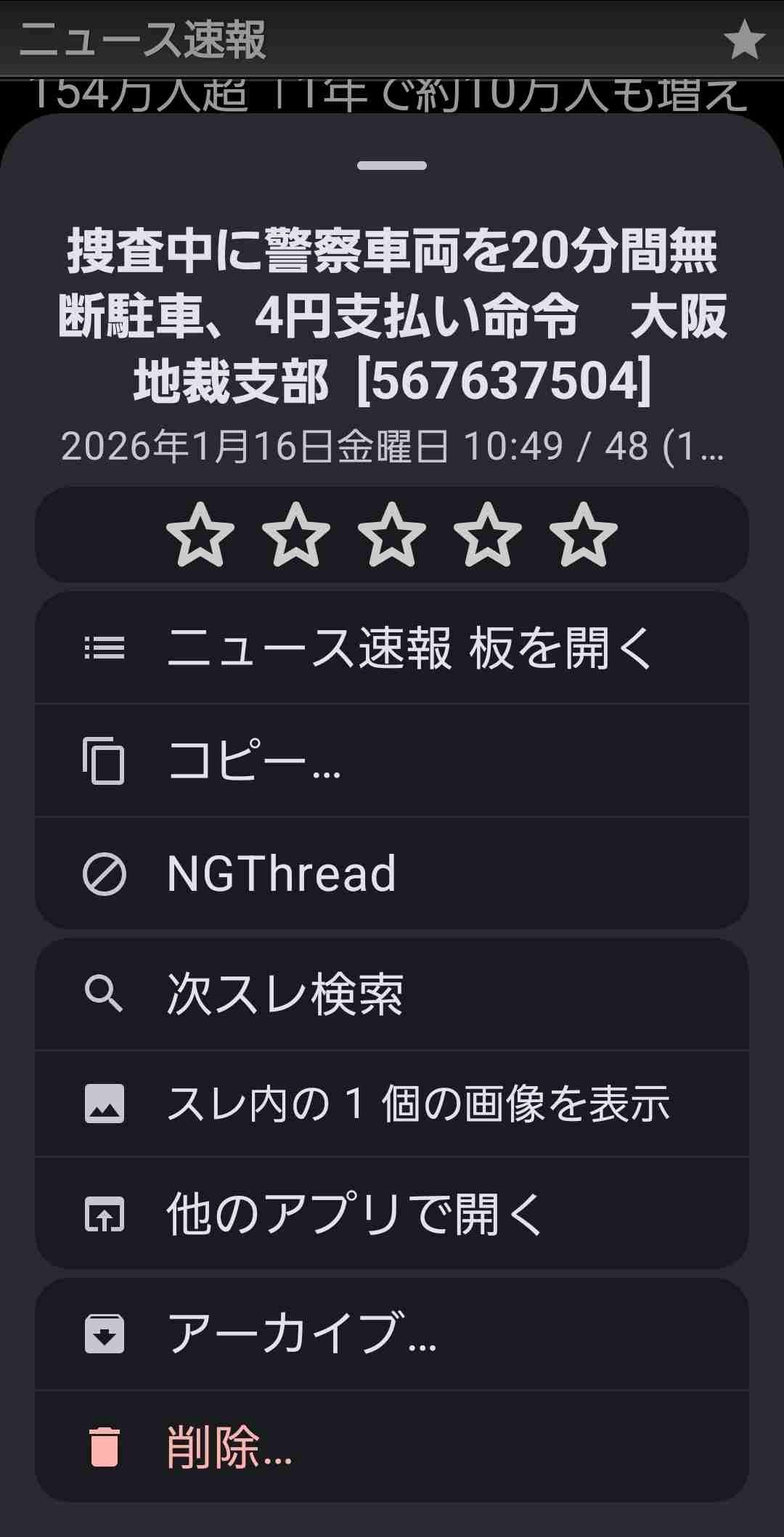Tap the favorite star in the top bar
784x1537 pixels.
[744, 40]
